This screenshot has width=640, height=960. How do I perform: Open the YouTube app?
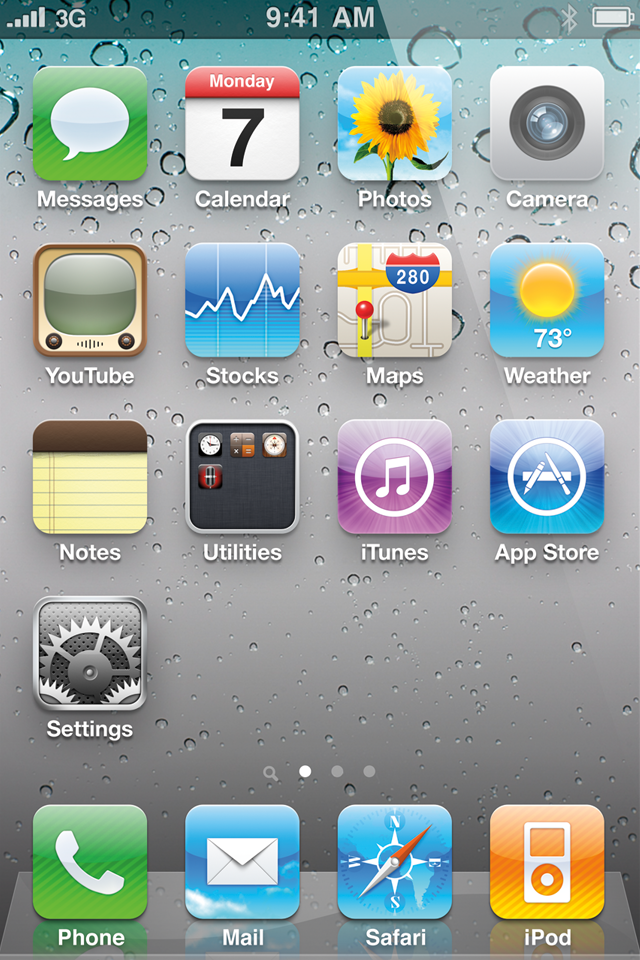[90, 300]
